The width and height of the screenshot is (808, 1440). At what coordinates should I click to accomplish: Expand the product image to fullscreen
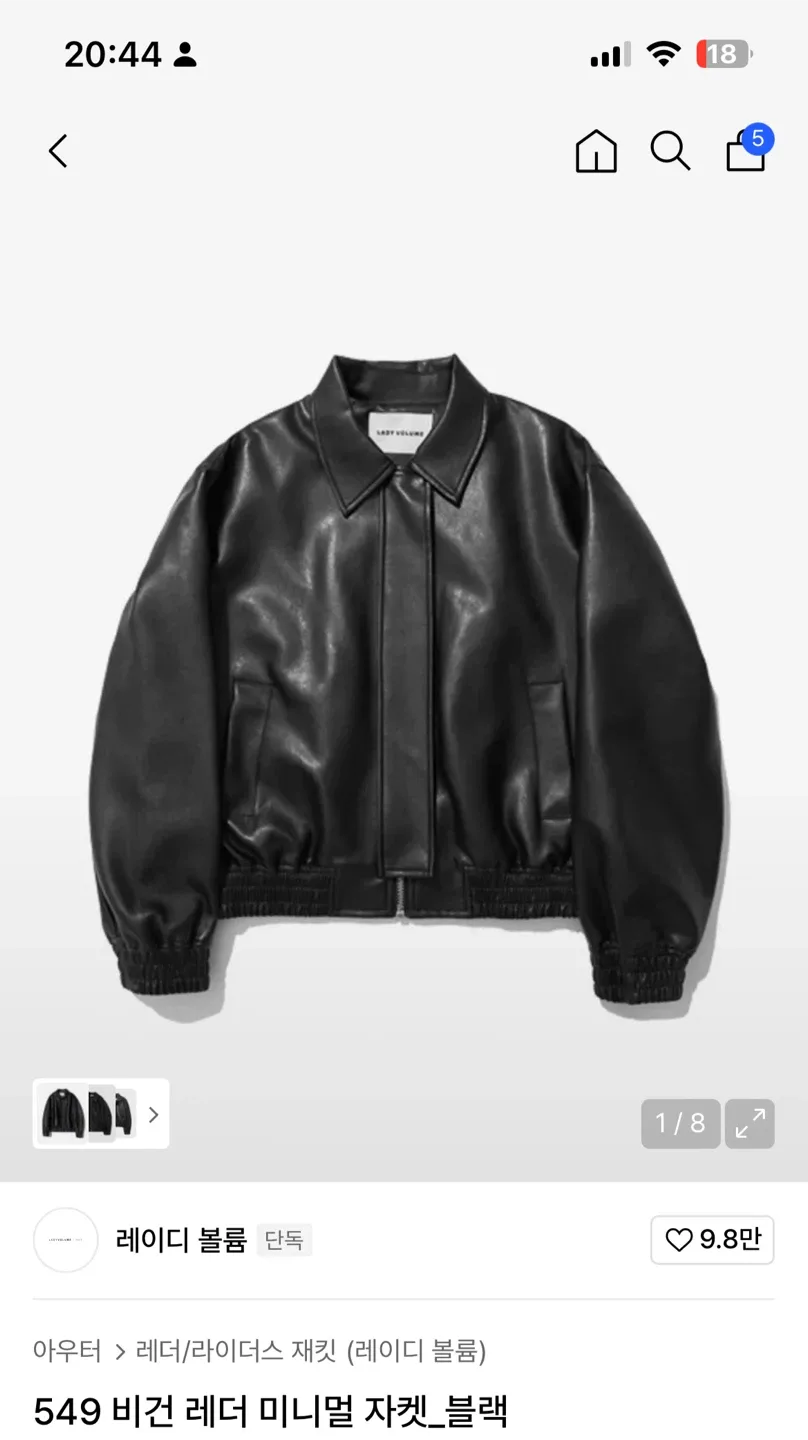[x=749, y=1123]
